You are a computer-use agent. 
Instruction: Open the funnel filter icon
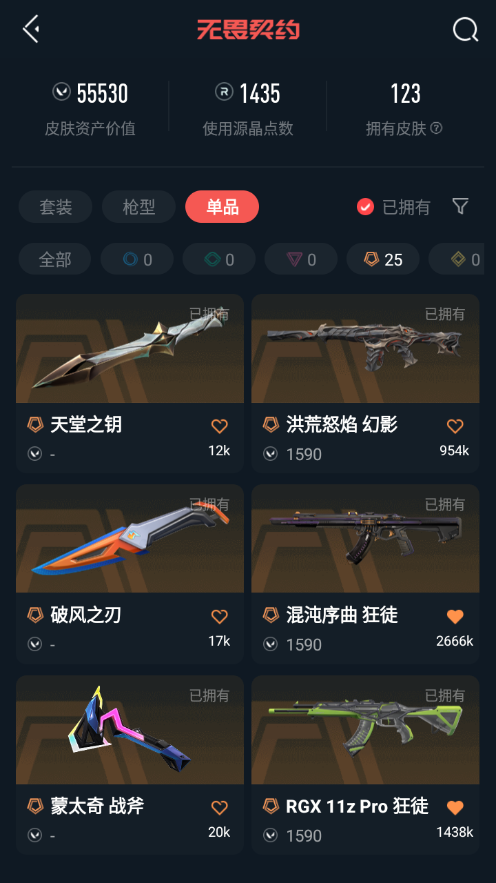[461, 206]
